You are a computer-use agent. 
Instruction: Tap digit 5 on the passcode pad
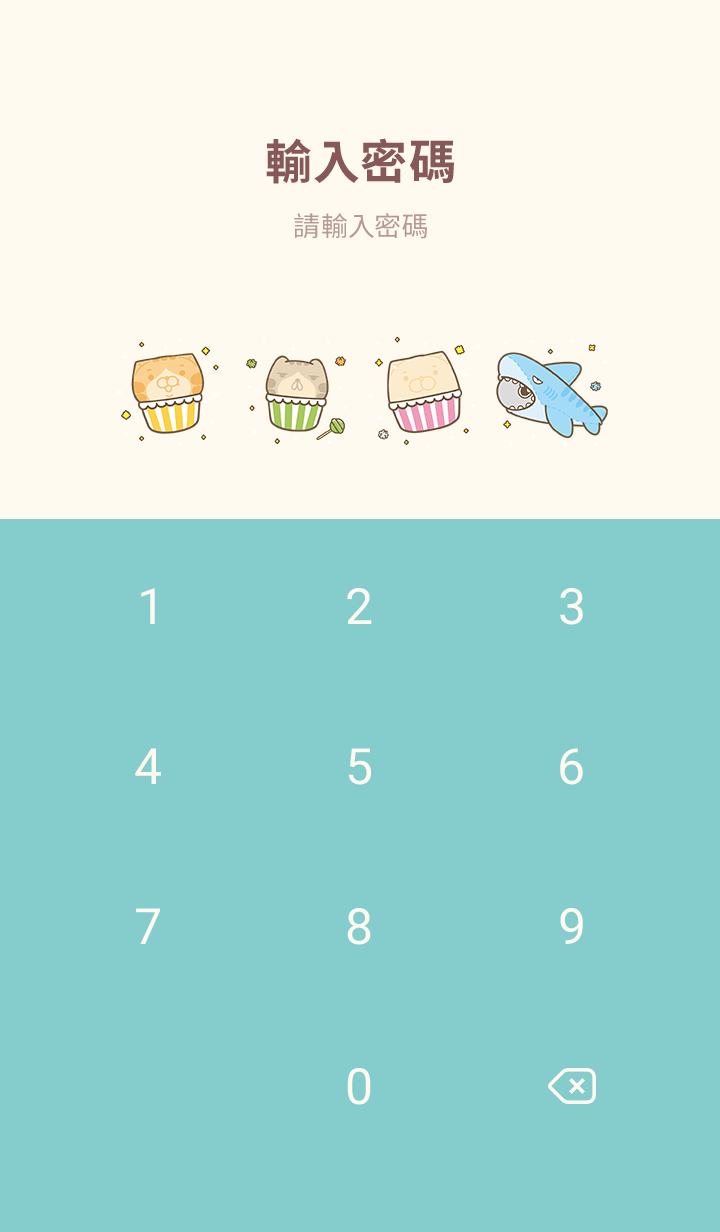pos(359,767)
